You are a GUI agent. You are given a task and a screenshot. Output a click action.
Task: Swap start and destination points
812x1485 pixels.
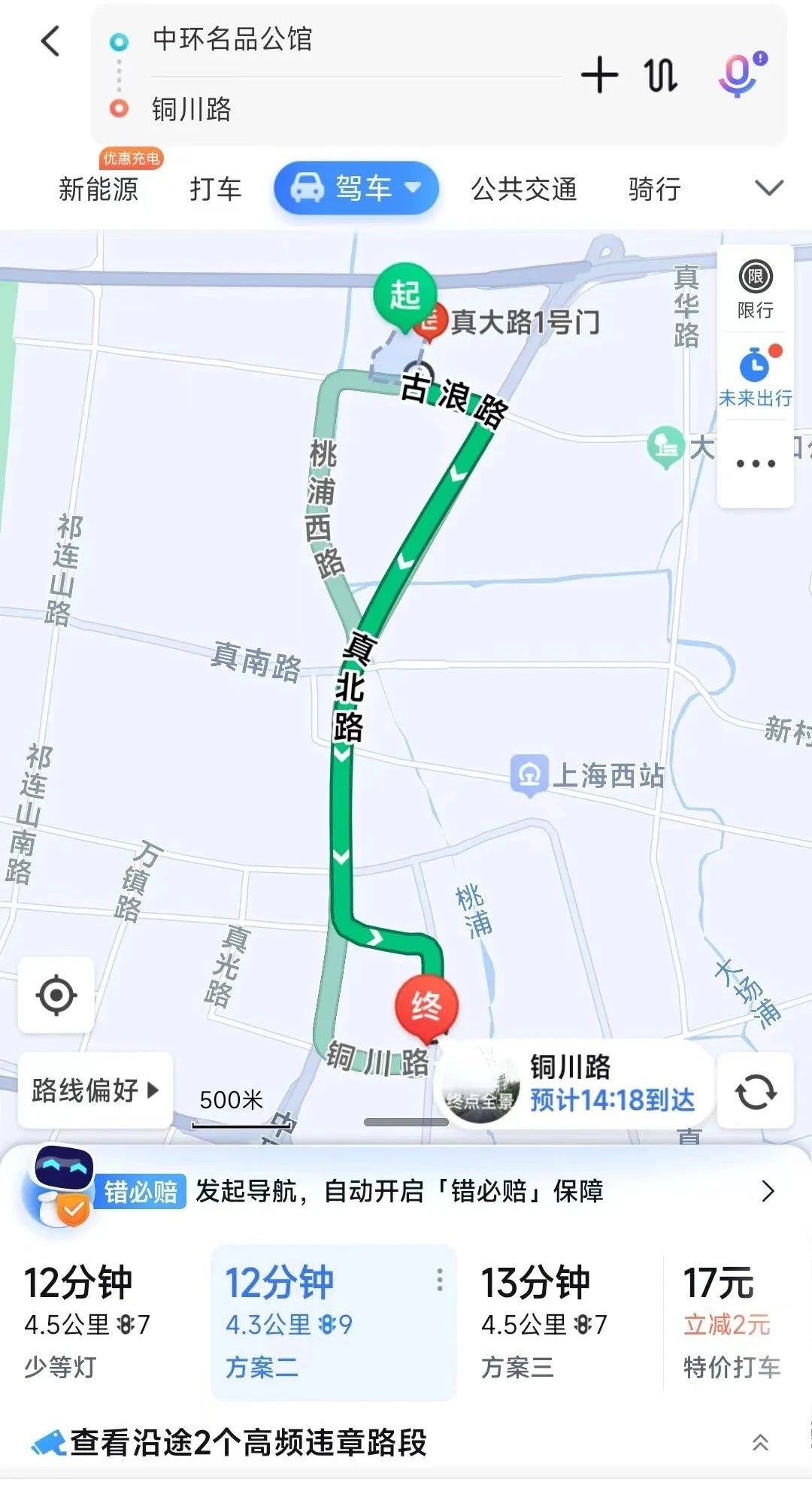pyautogui.click(x=661, y=75)
